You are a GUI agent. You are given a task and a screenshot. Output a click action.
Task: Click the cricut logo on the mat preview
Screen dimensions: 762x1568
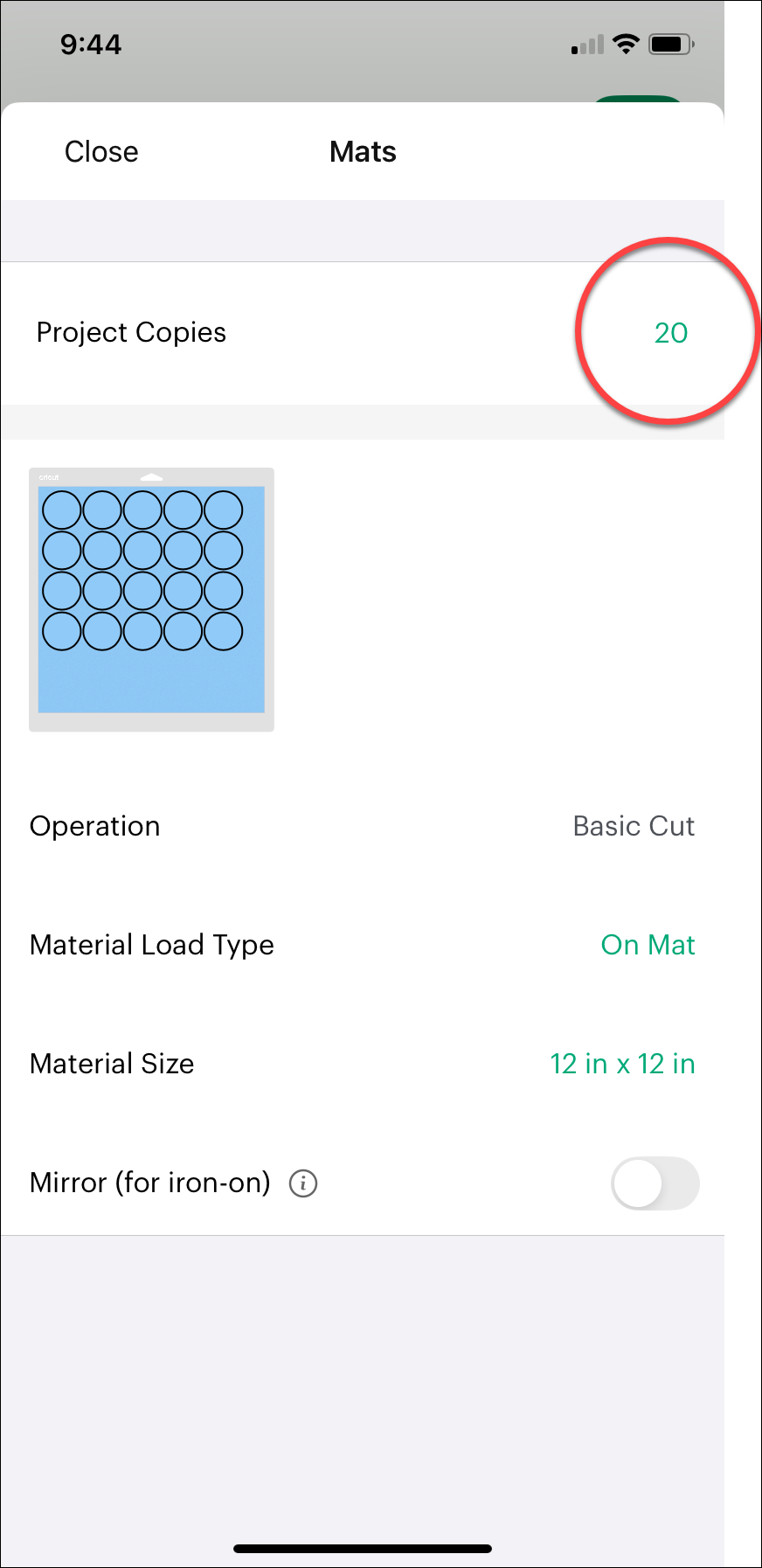point(48,475)
